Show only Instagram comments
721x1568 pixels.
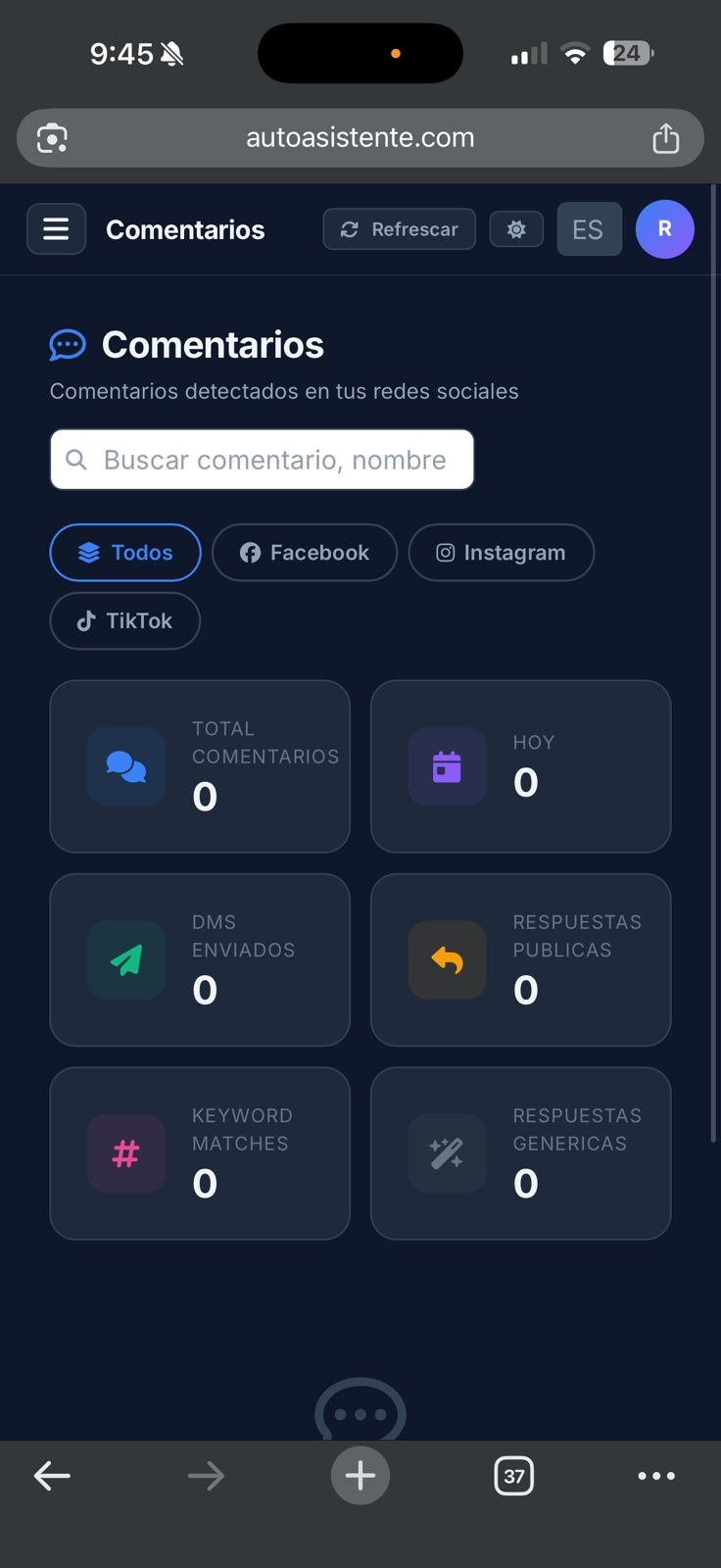tap(501, 553)
